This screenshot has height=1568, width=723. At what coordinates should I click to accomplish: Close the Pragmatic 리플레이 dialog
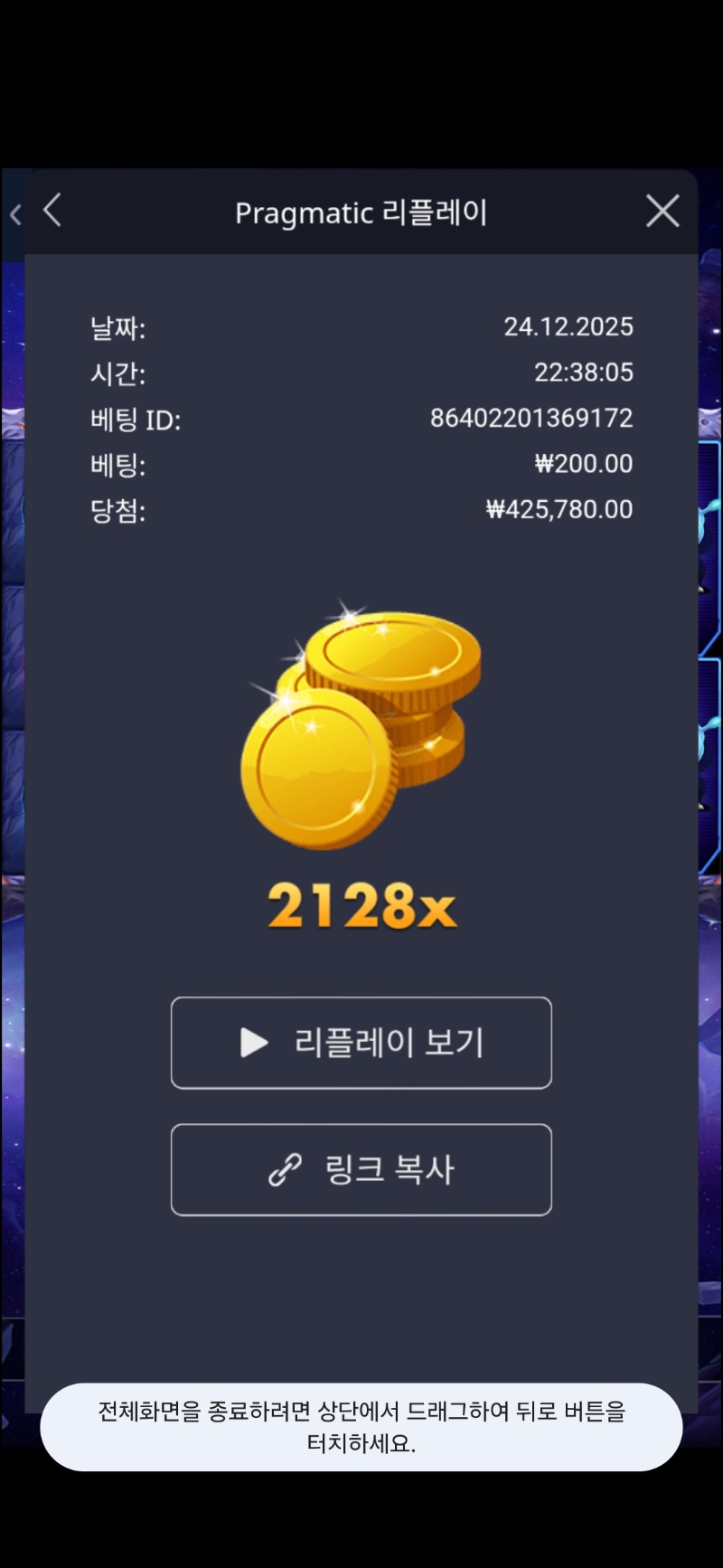[662, 212]
